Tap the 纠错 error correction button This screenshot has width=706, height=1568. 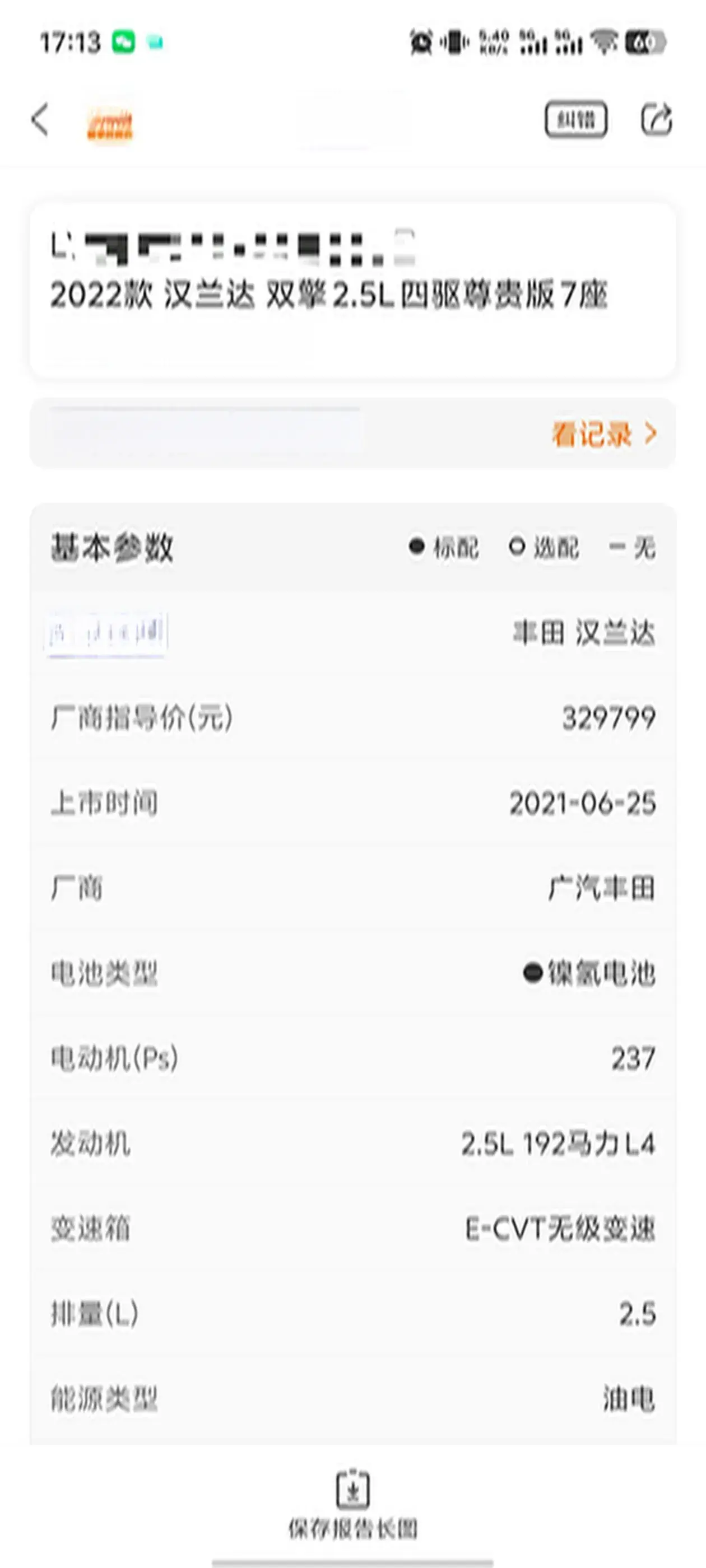click(x=575, y=119)
